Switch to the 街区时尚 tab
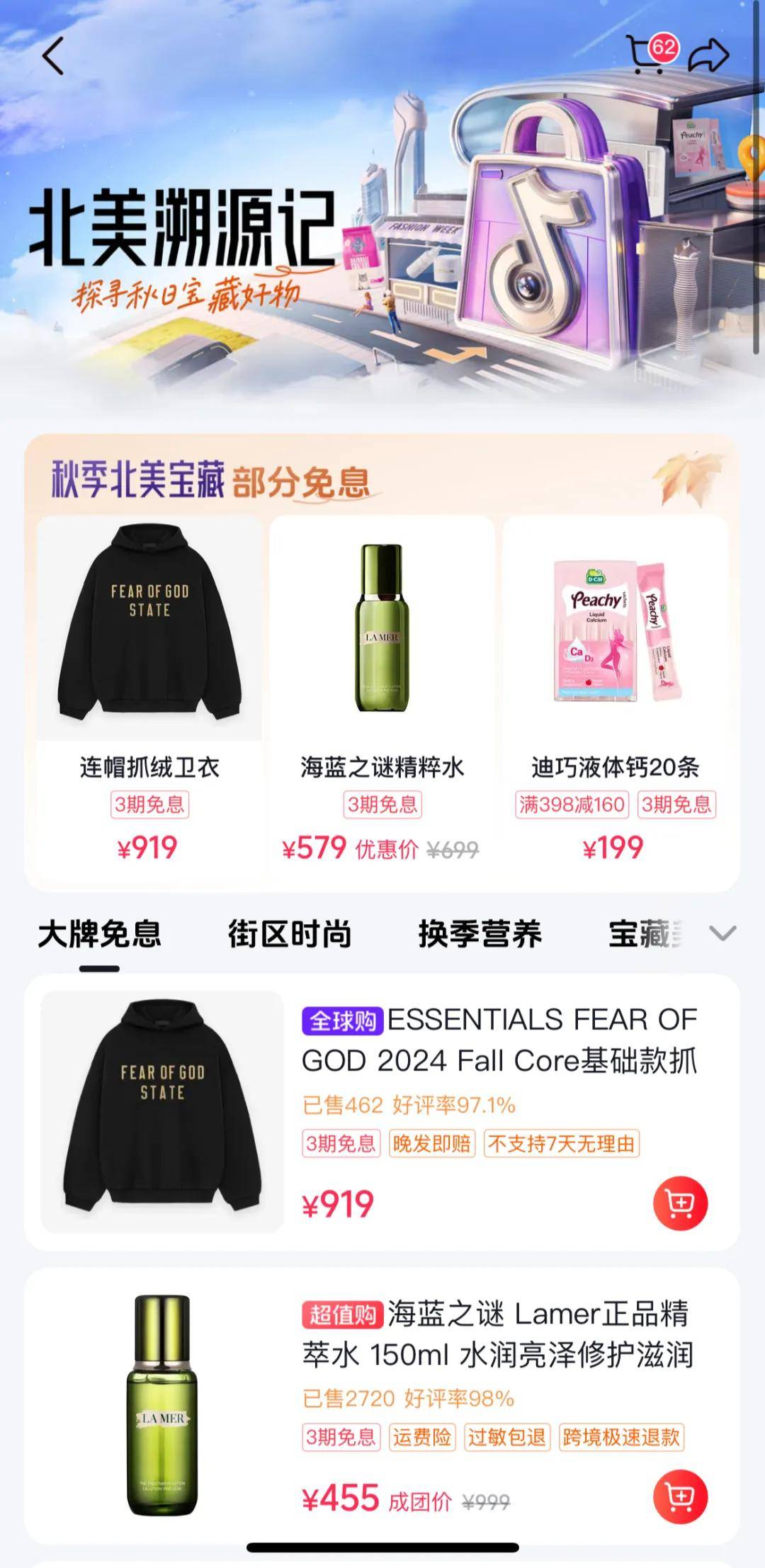765x1568 pixels. coord(290,934)
